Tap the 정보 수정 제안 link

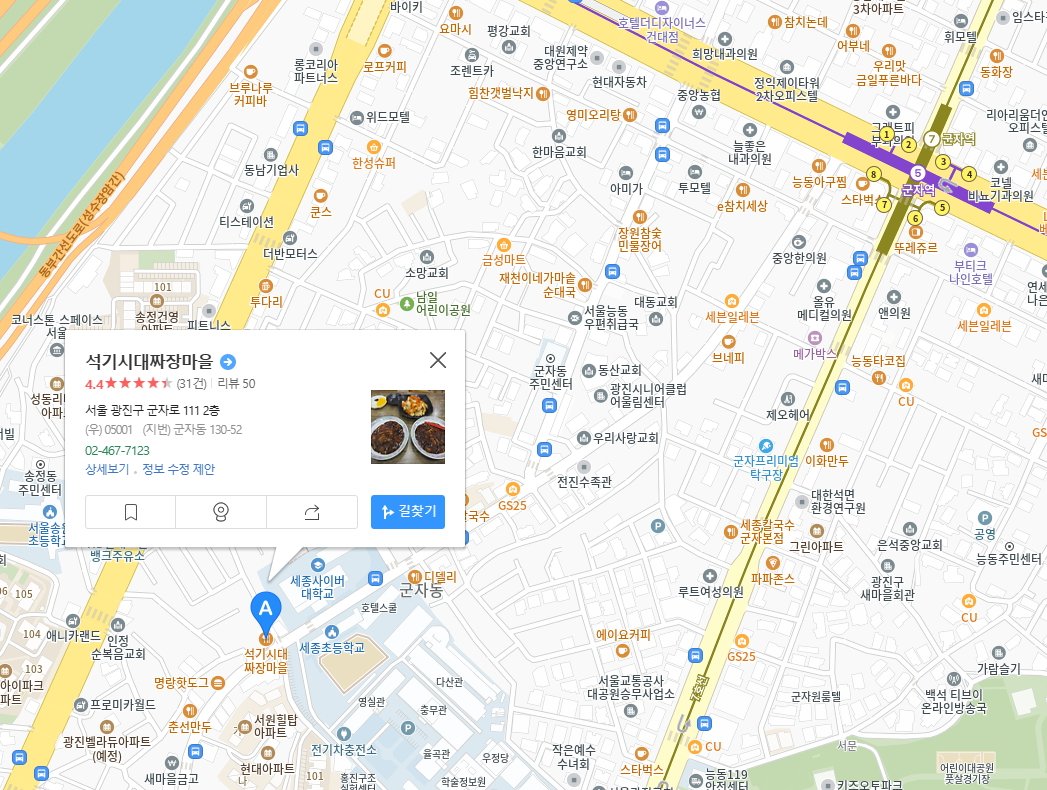click(x=178, y=469)
